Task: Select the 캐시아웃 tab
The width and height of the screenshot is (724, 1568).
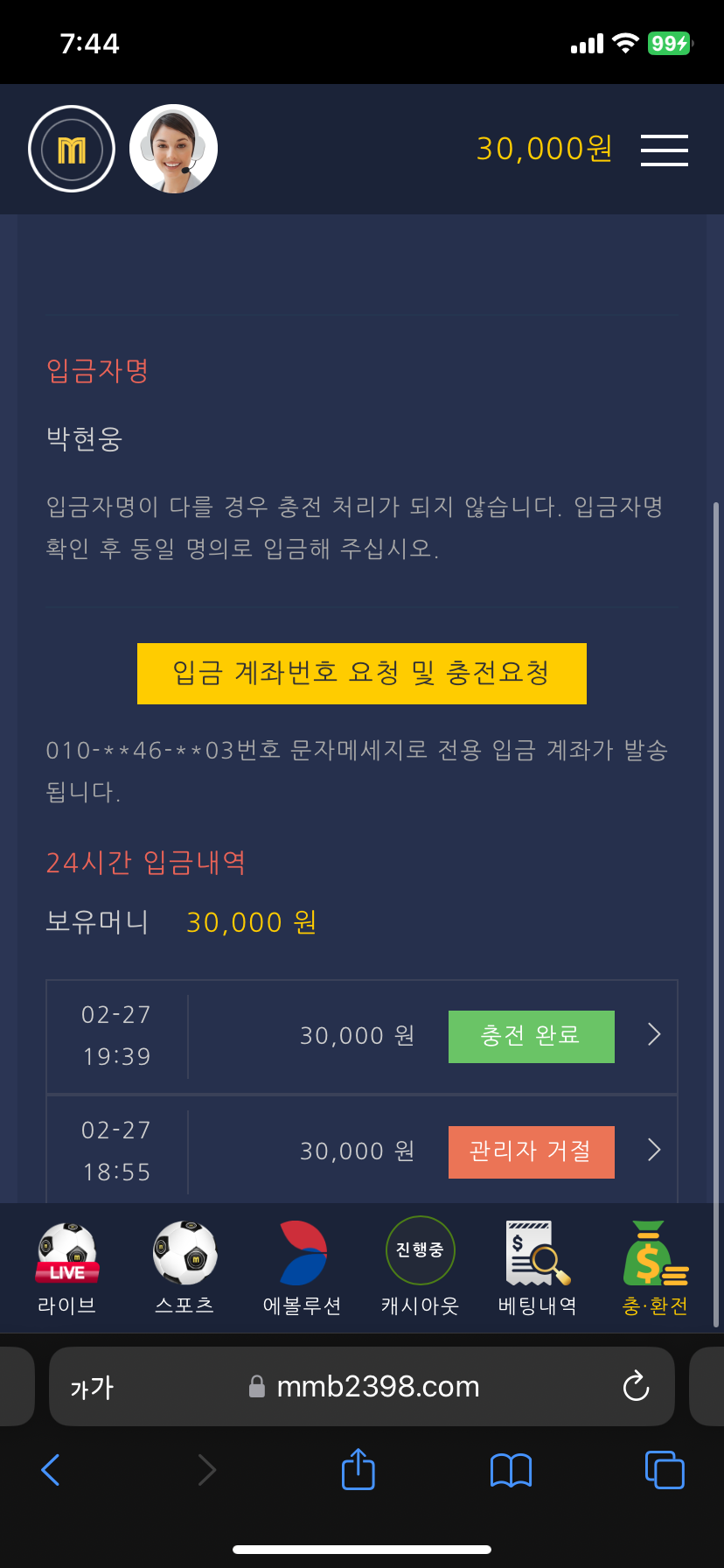Action: (x=420, y=1267)
